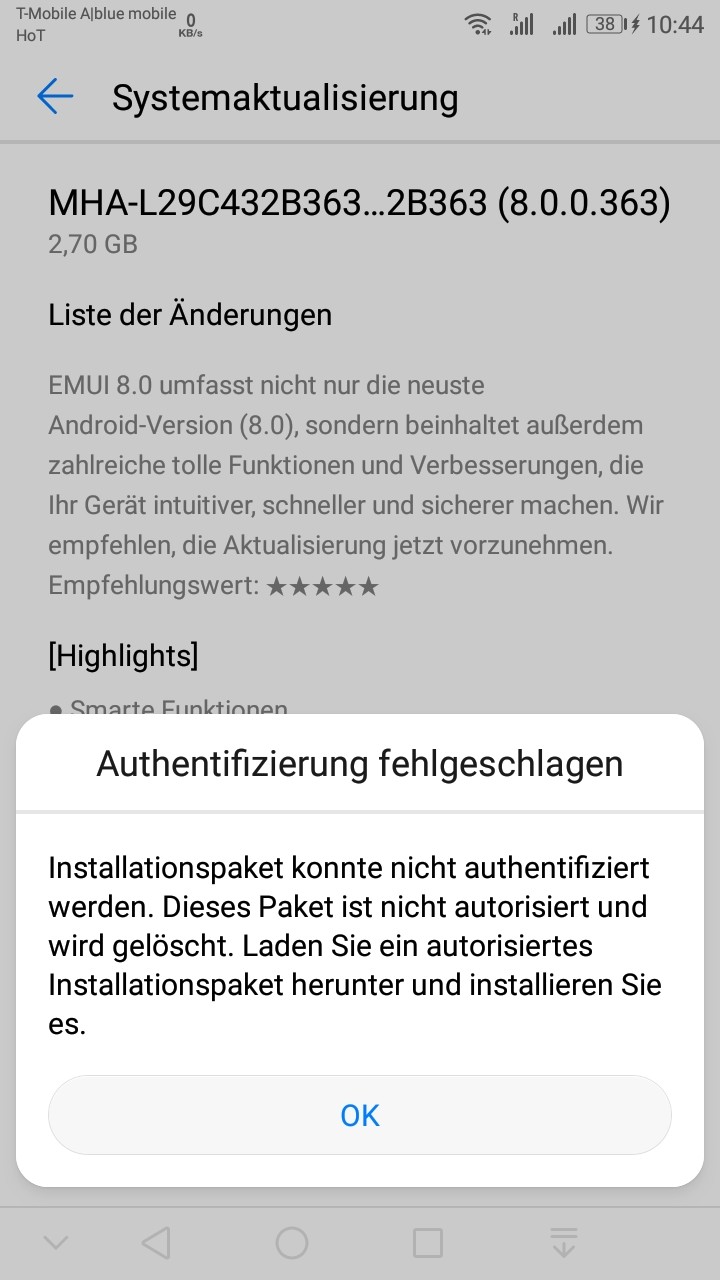Tap the navigation bar back triangle
720x1280 pixels.
pos(156,1243)
